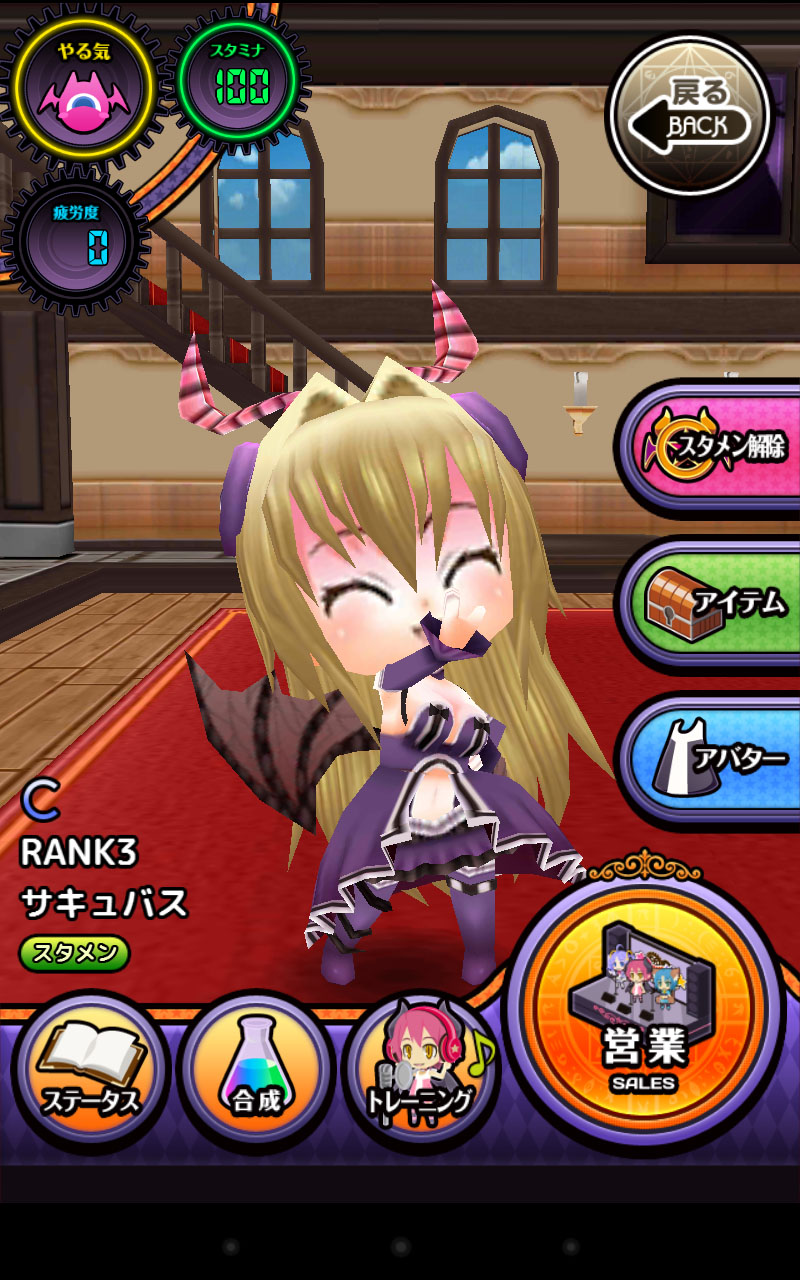Open the アバター avatar menu

tap(710, 758)
